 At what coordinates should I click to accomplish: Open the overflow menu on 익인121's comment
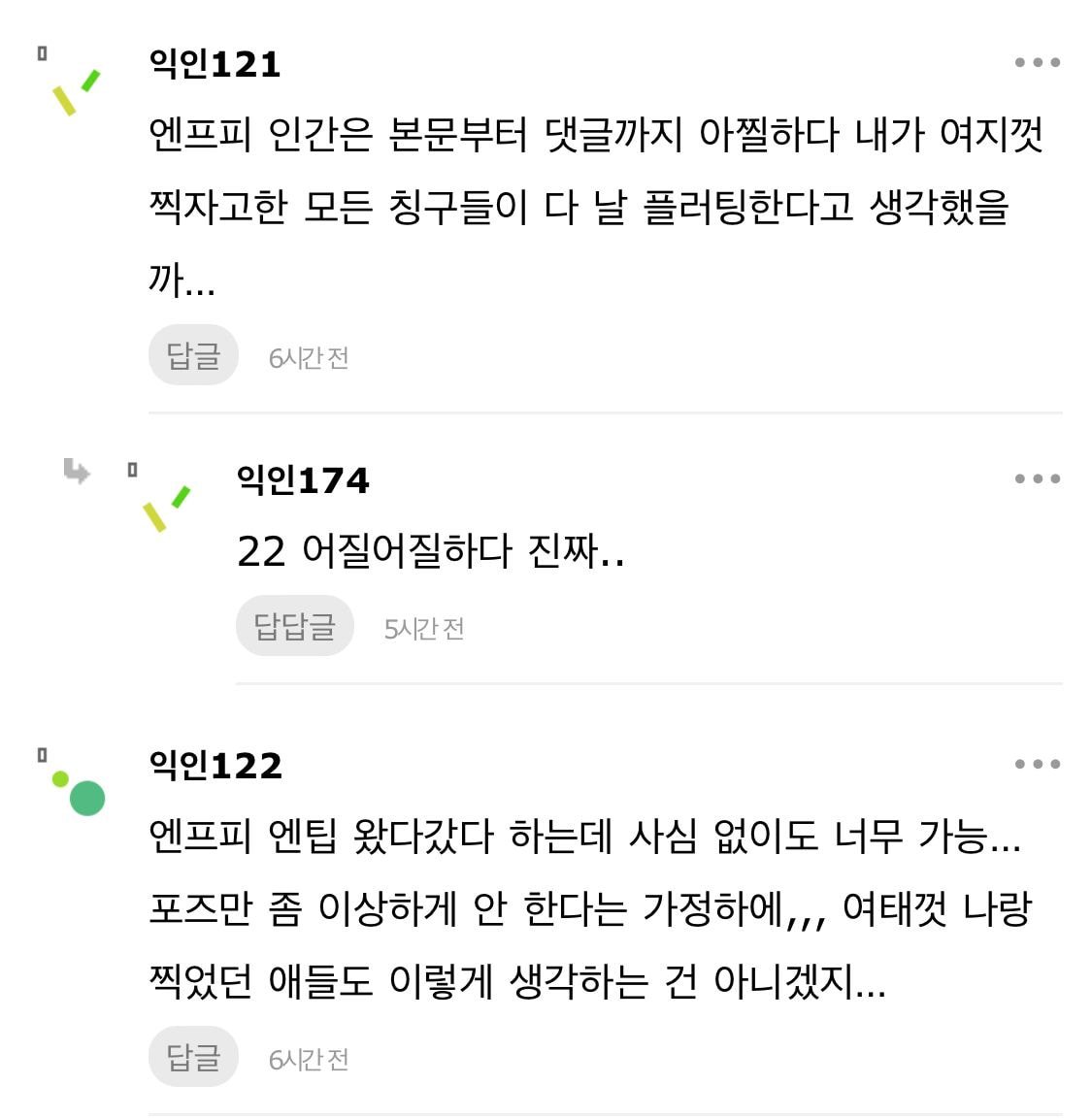[1037, 63]
